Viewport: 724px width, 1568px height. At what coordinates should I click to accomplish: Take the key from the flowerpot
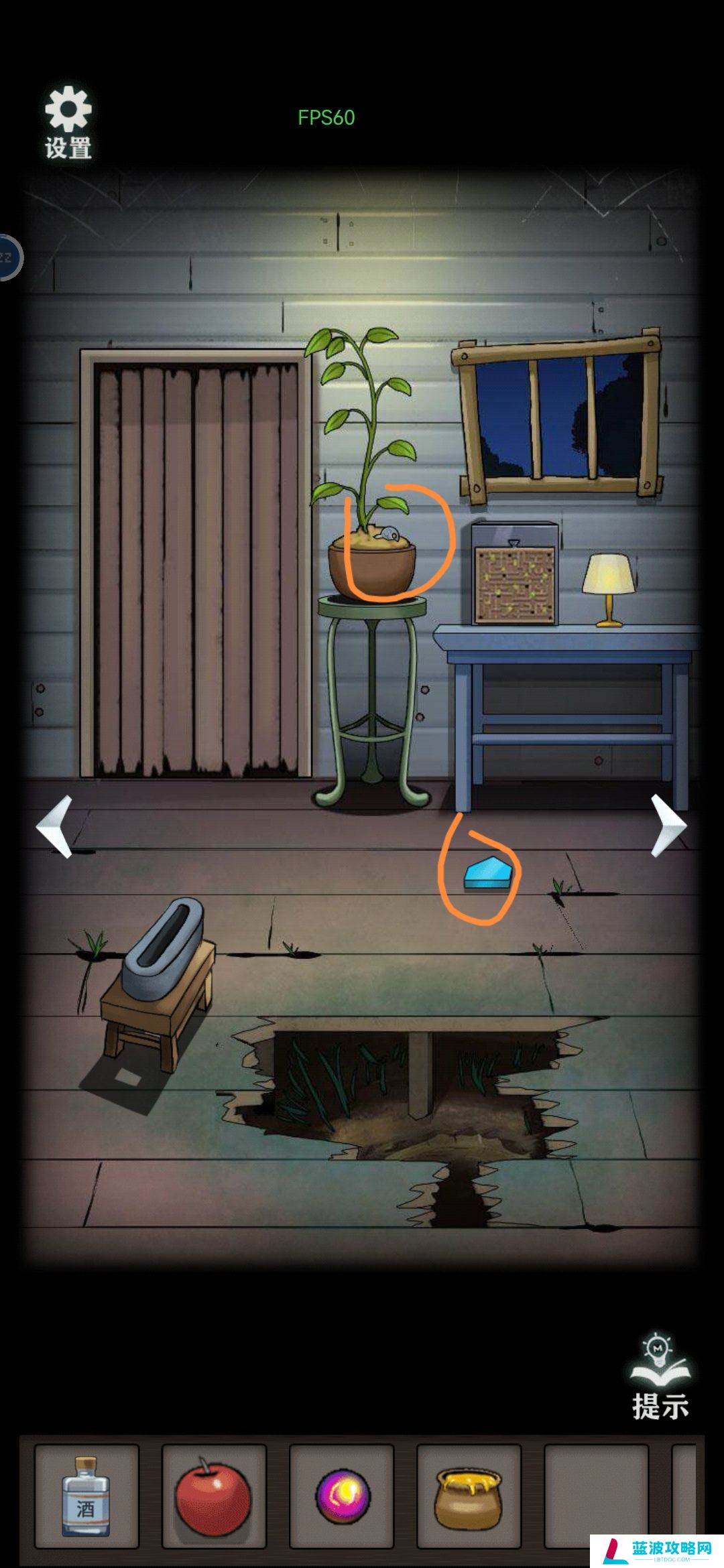click(x=388, y=534)
